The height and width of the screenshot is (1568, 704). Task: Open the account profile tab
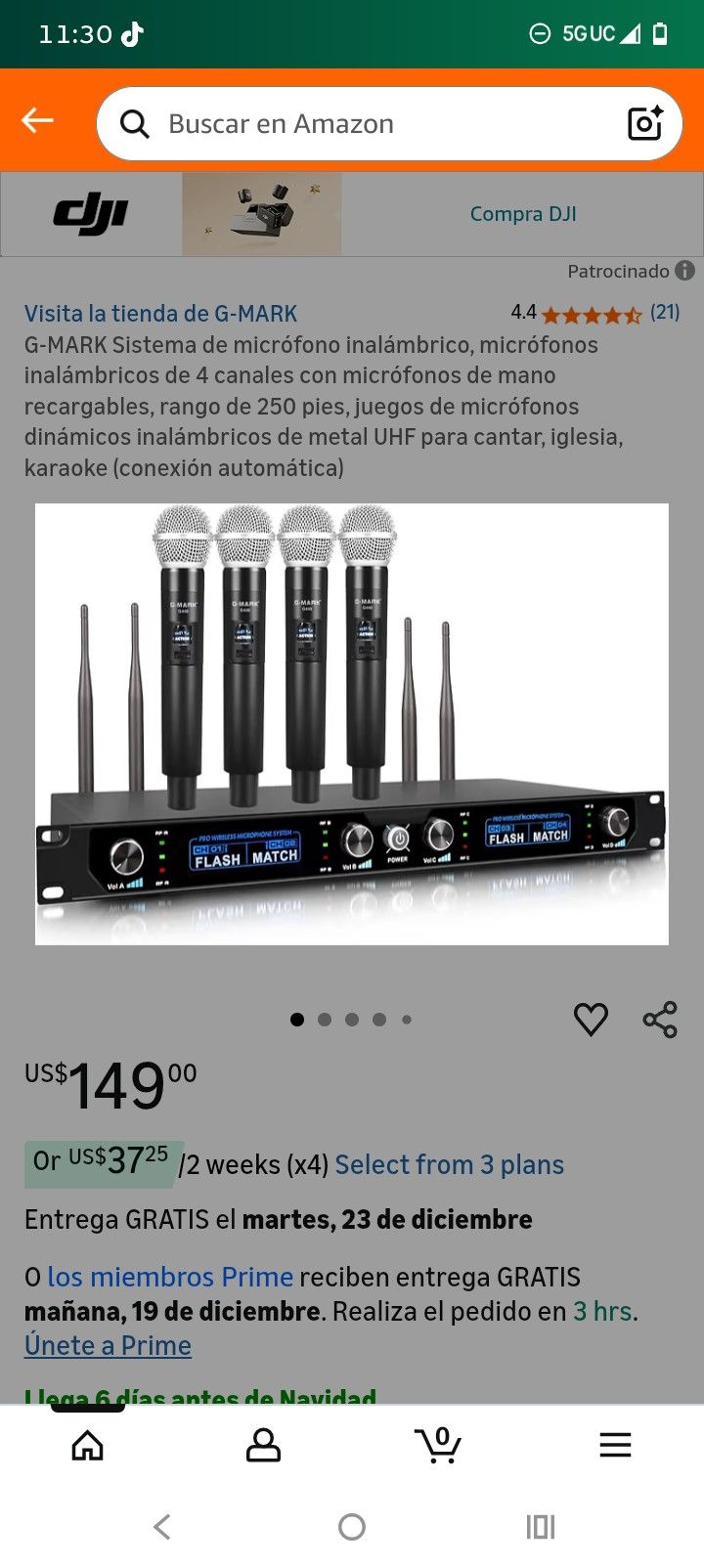(263, 1445)
